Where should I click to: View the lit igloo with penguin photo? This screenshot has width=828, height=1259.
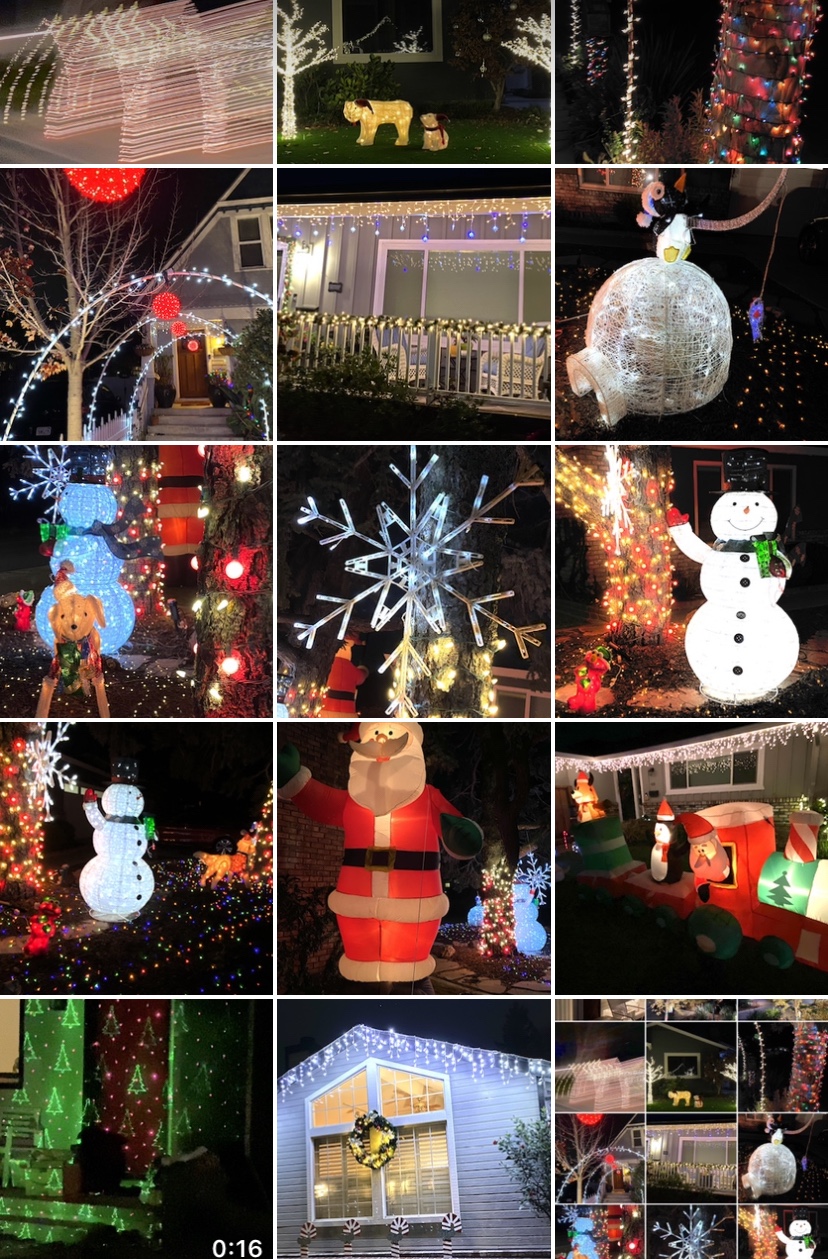click(x=691, y=304)
